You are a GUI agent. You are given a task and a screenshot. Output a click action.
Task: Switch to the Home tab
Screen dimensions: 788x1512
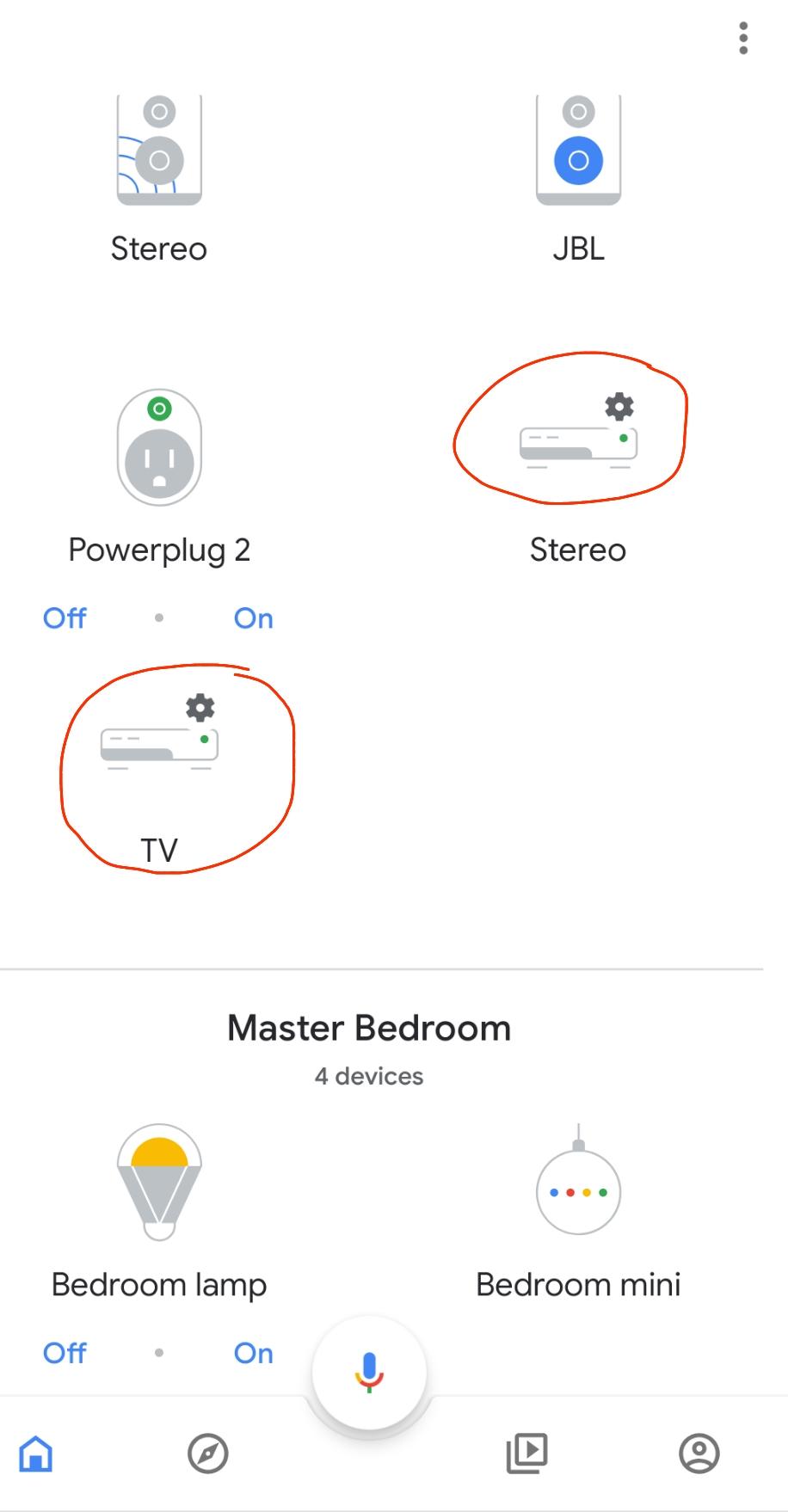(x=36, y=1454)
